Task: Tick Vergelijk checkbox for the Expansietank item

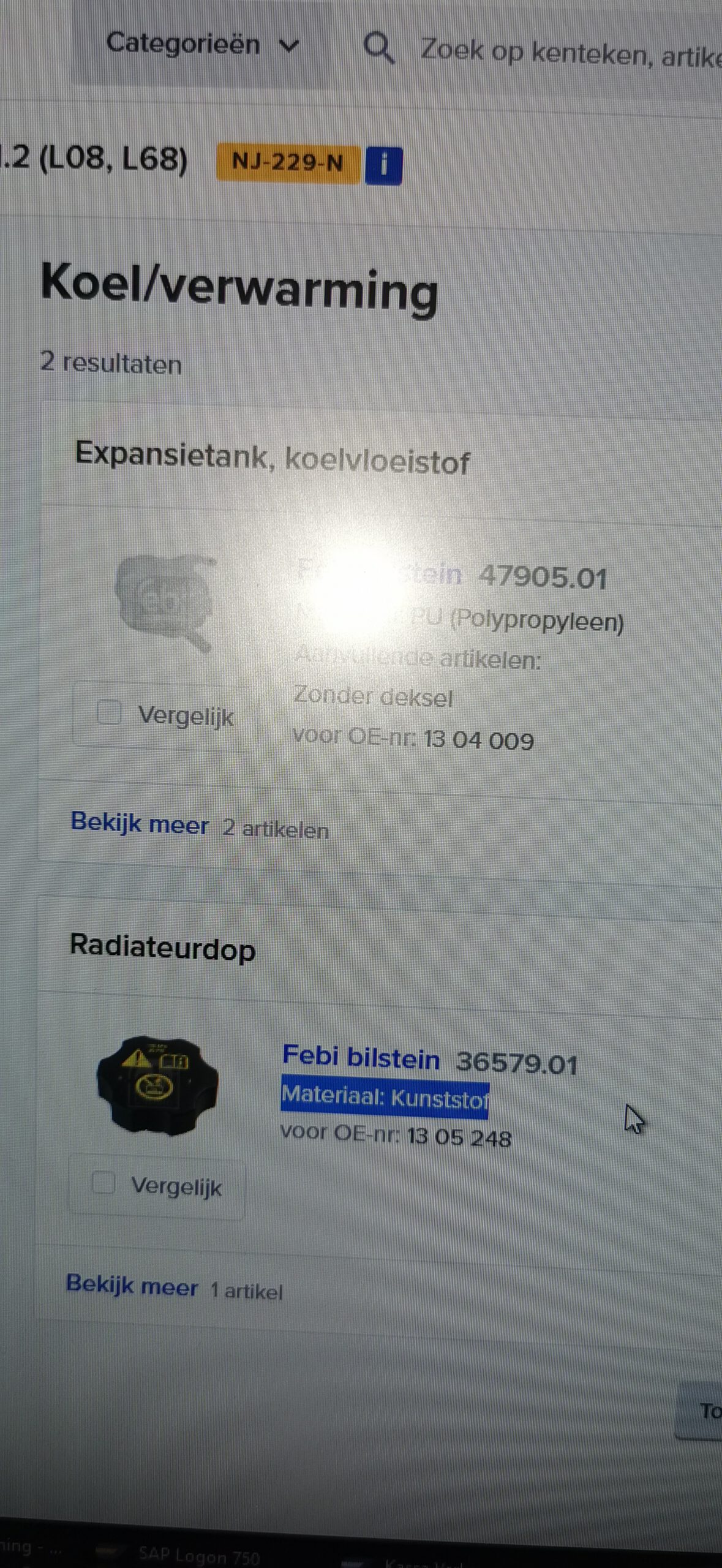Action: (109, 712)
